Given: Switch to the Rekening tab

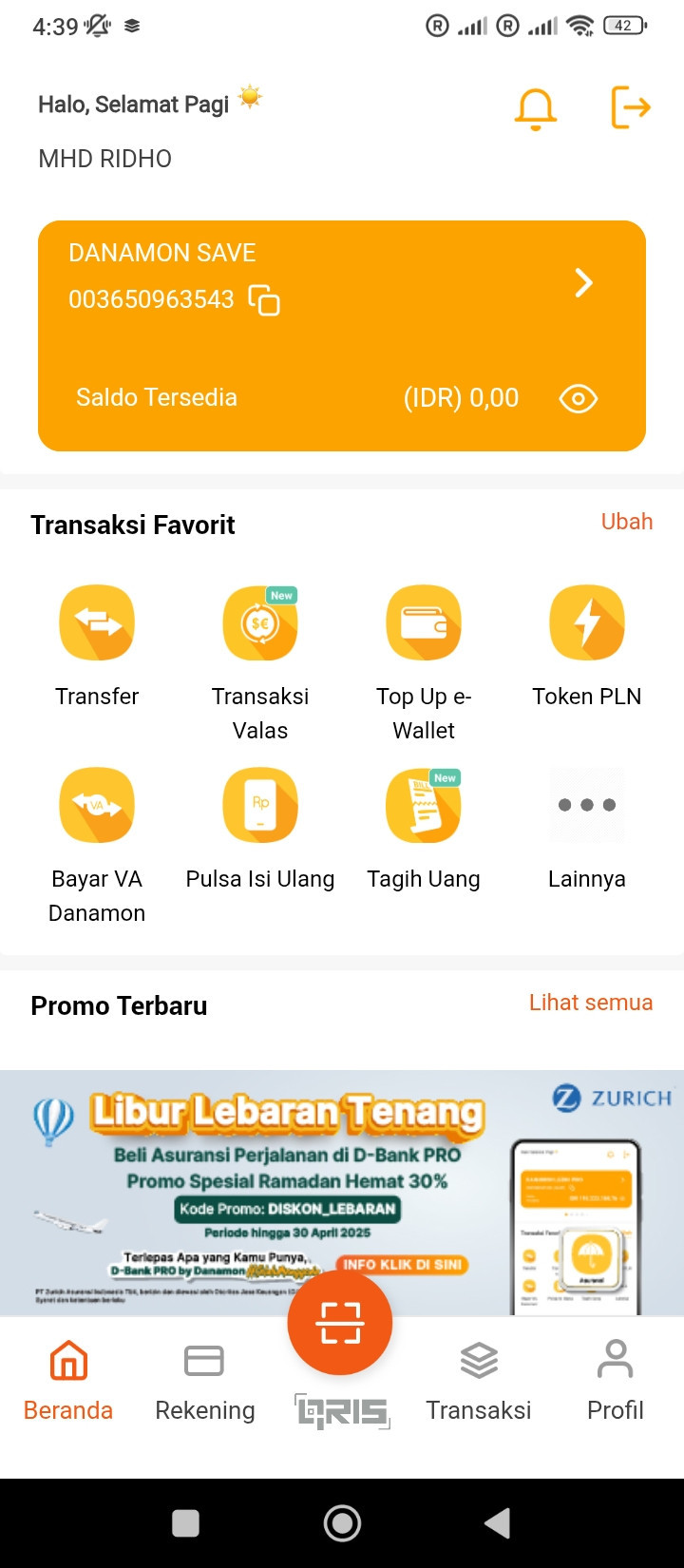Looking at the screenshot, I should [205, 1380].
